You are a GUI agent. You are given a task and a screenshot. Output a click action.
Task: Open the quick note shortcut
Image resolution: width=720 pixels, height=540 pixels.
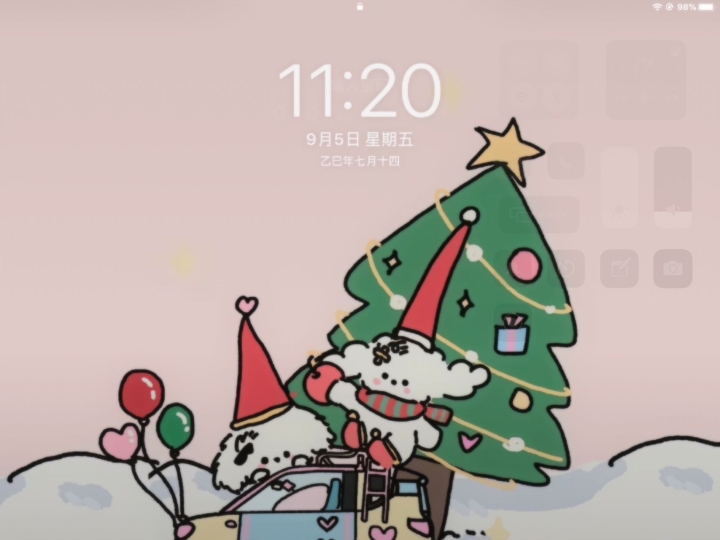tap(619, 268)
